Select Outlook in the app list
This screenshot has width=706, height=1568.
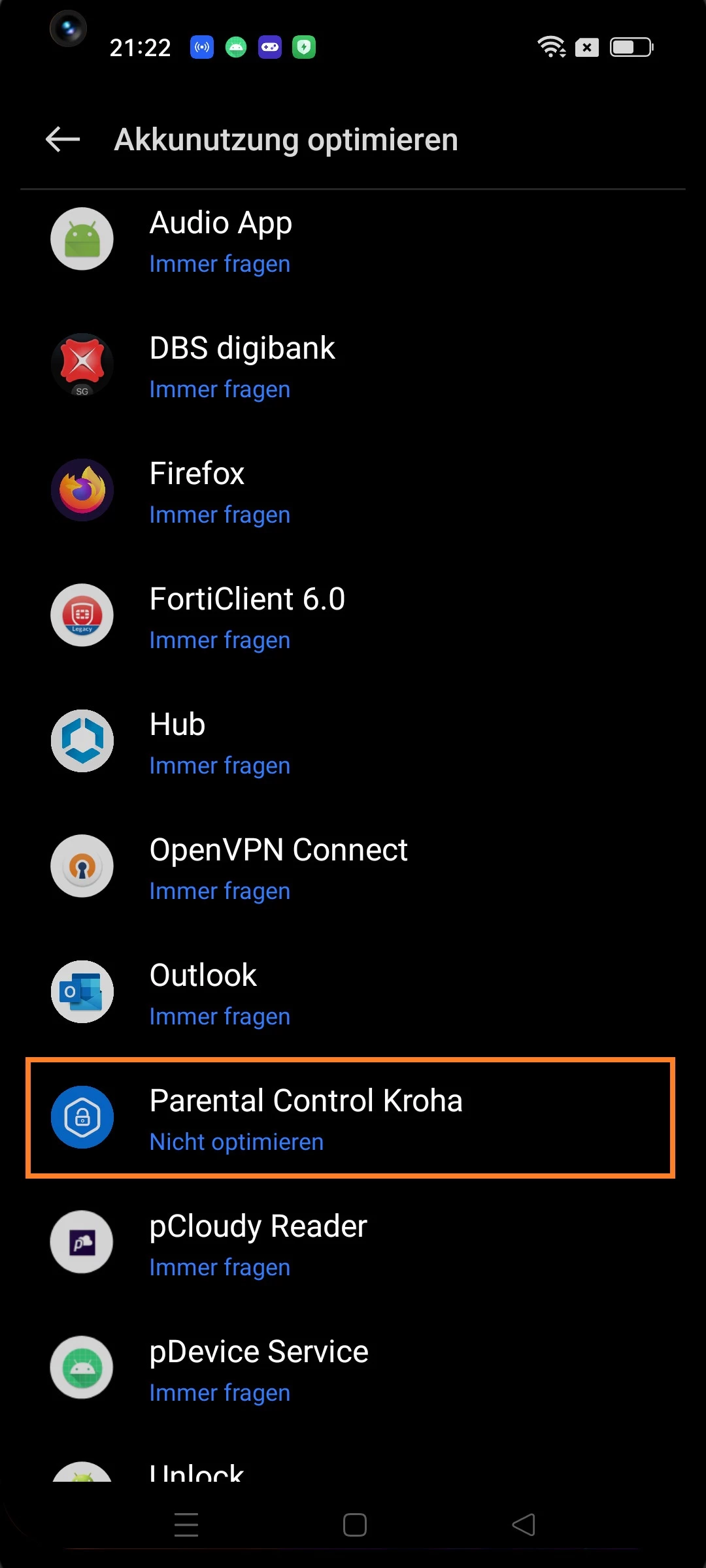click(x=353, y=993)
